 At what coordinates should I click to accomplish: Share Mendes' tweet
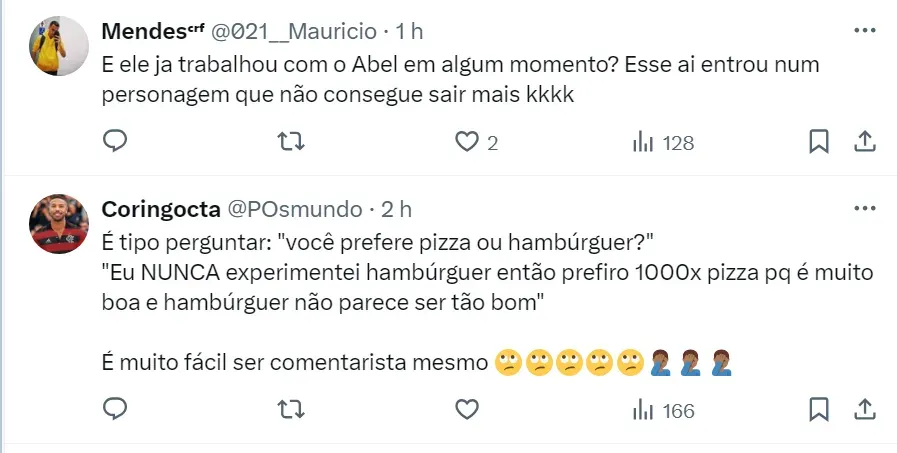coord(864,142)
